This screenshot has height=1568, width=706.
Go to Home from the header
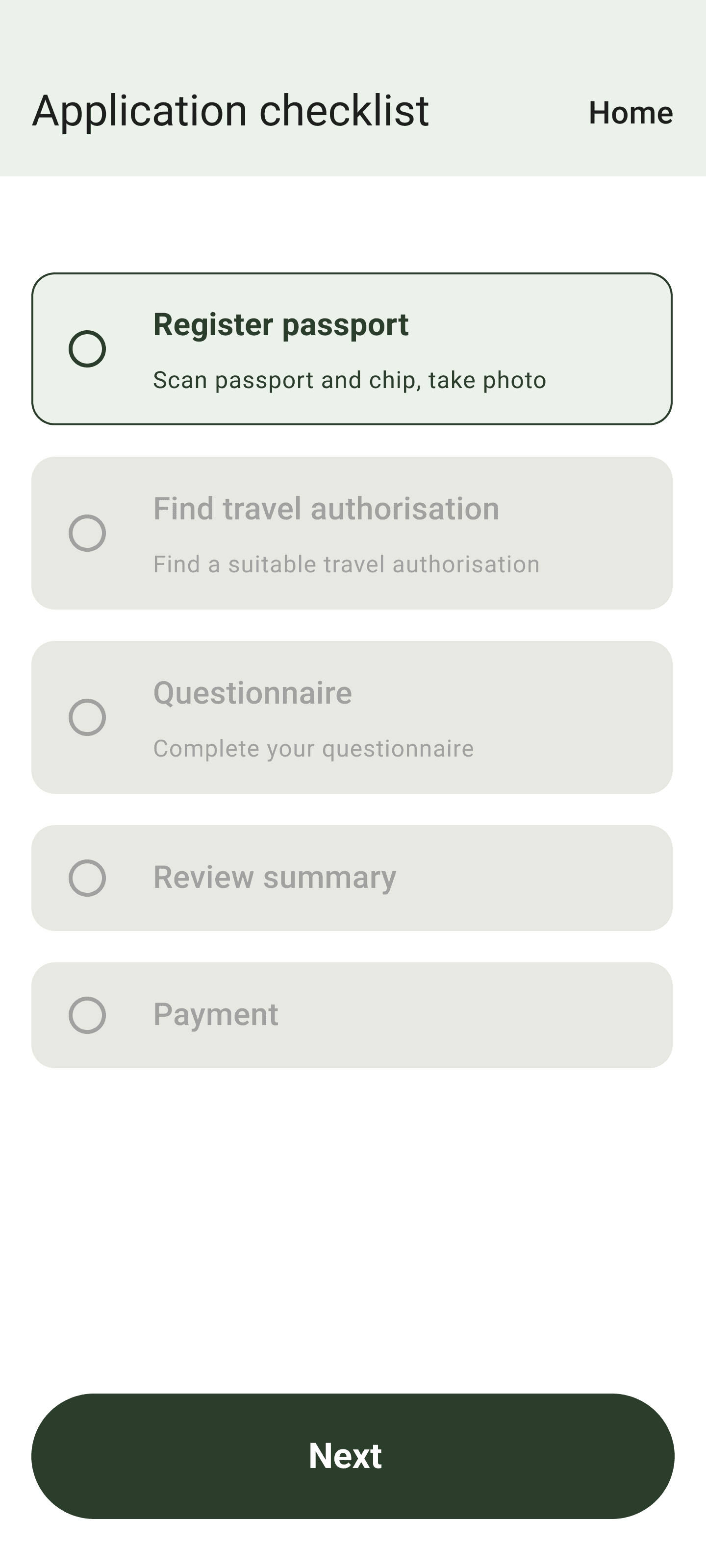coord(630,113)
